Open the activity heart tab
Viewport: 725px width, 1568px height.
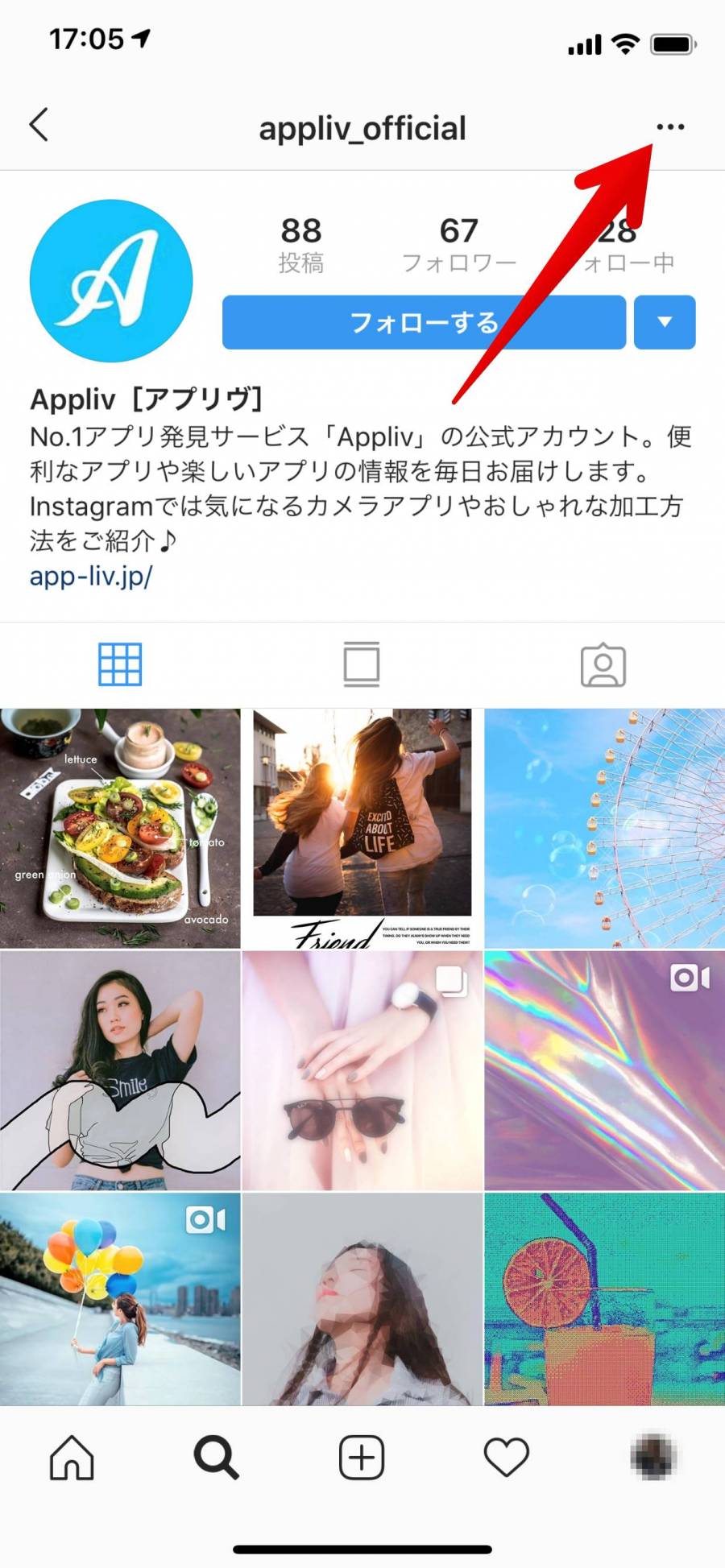coord(507,1458)
